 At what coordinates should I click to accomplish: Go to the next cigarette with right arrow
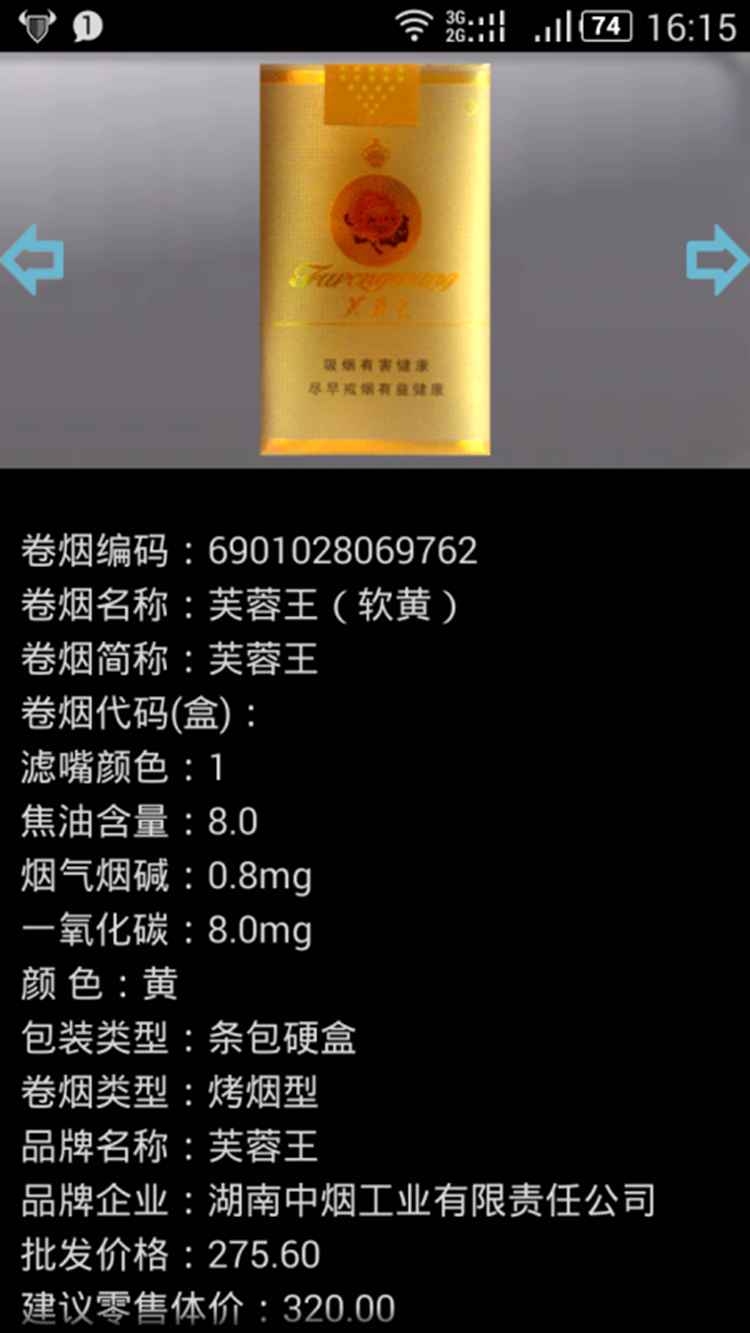click(x=716, y=260)
